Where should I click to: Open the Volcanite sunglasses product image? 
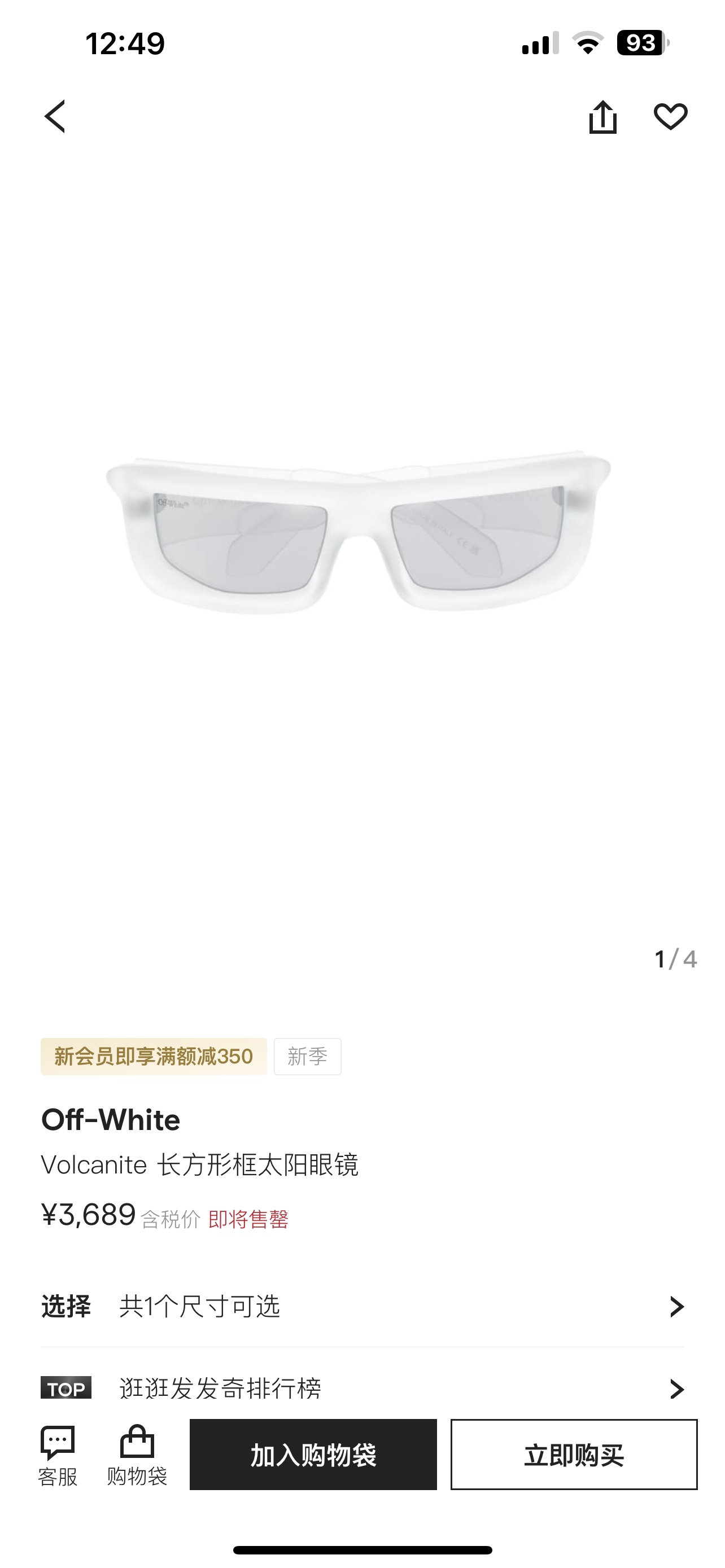coord(359,533)
